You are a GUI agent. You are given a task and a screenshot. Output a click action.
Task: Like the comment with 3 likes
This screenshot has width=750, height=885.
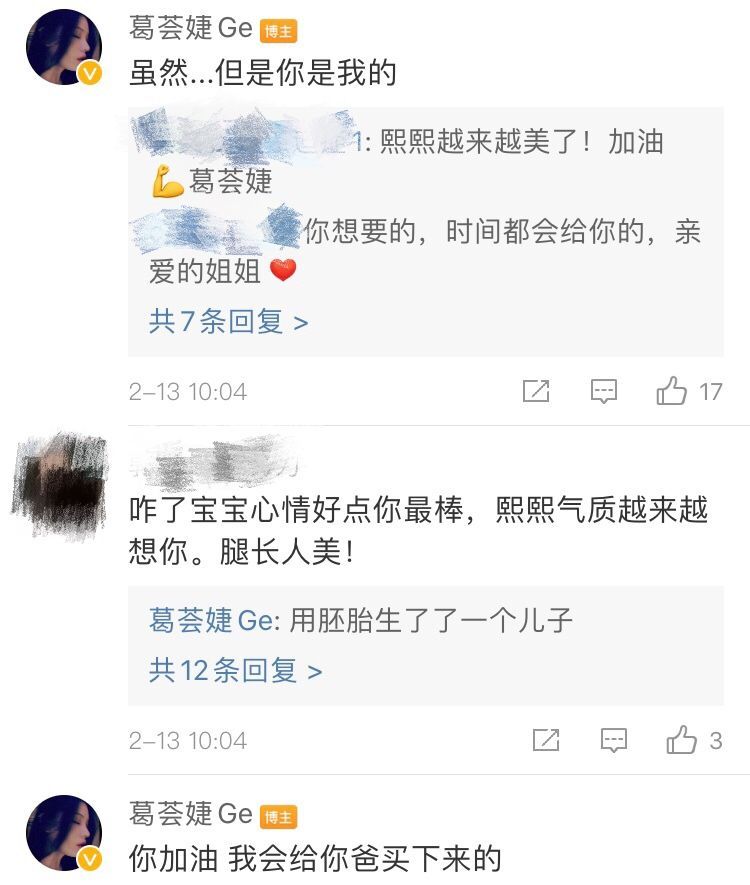[682, 740]
